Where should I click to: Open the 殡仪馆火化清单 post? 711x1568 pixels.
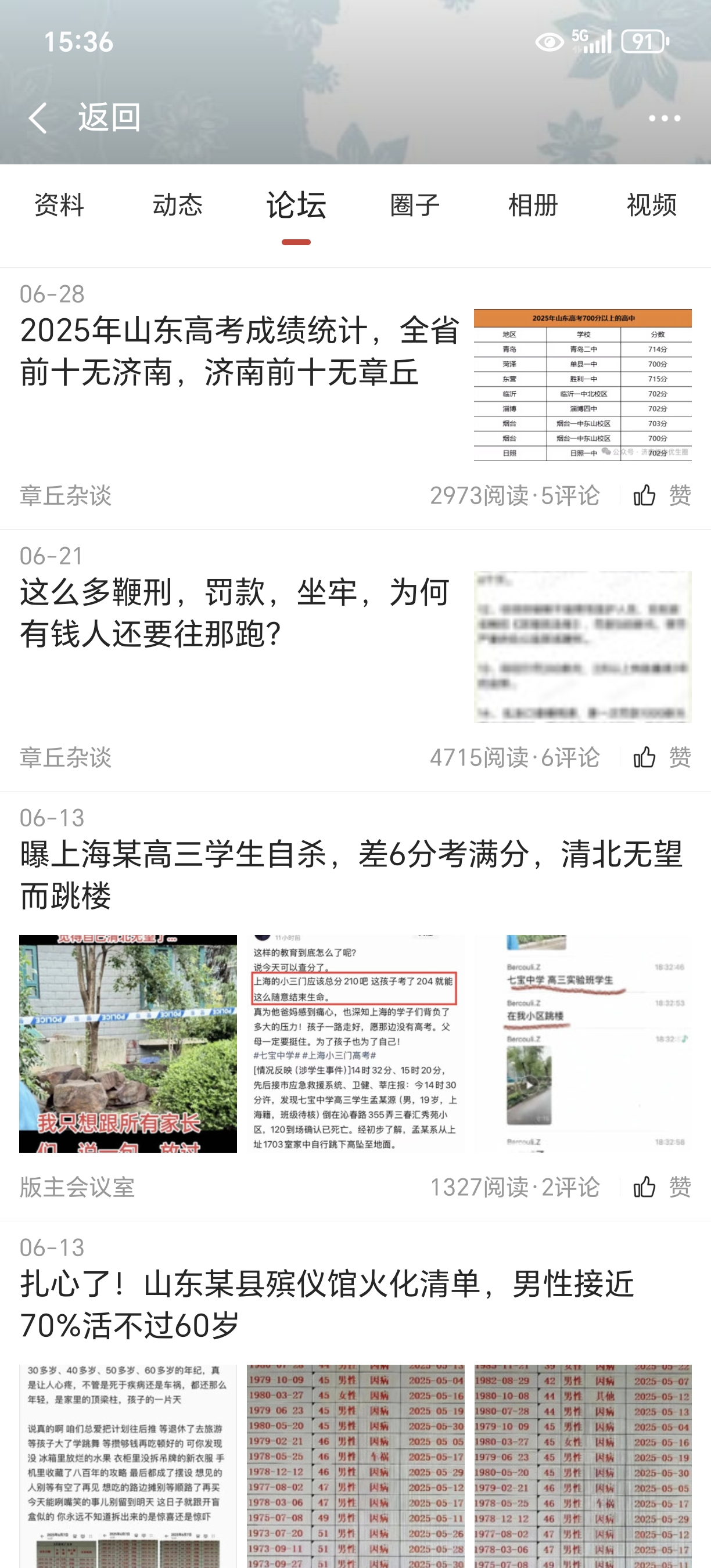tap(328, 1304)
